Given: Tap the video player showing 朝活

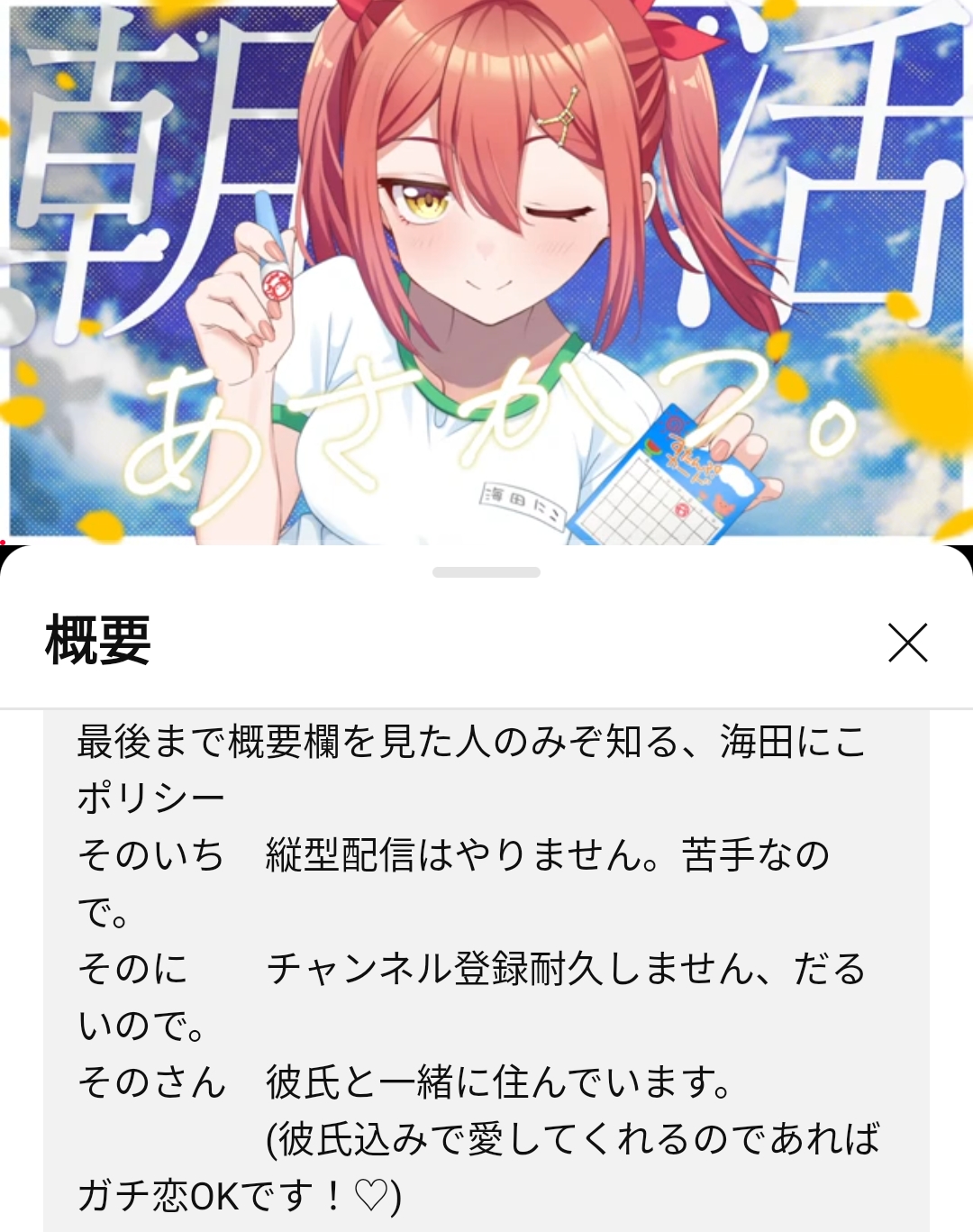Looking at the screenshot, I should 486,270.
